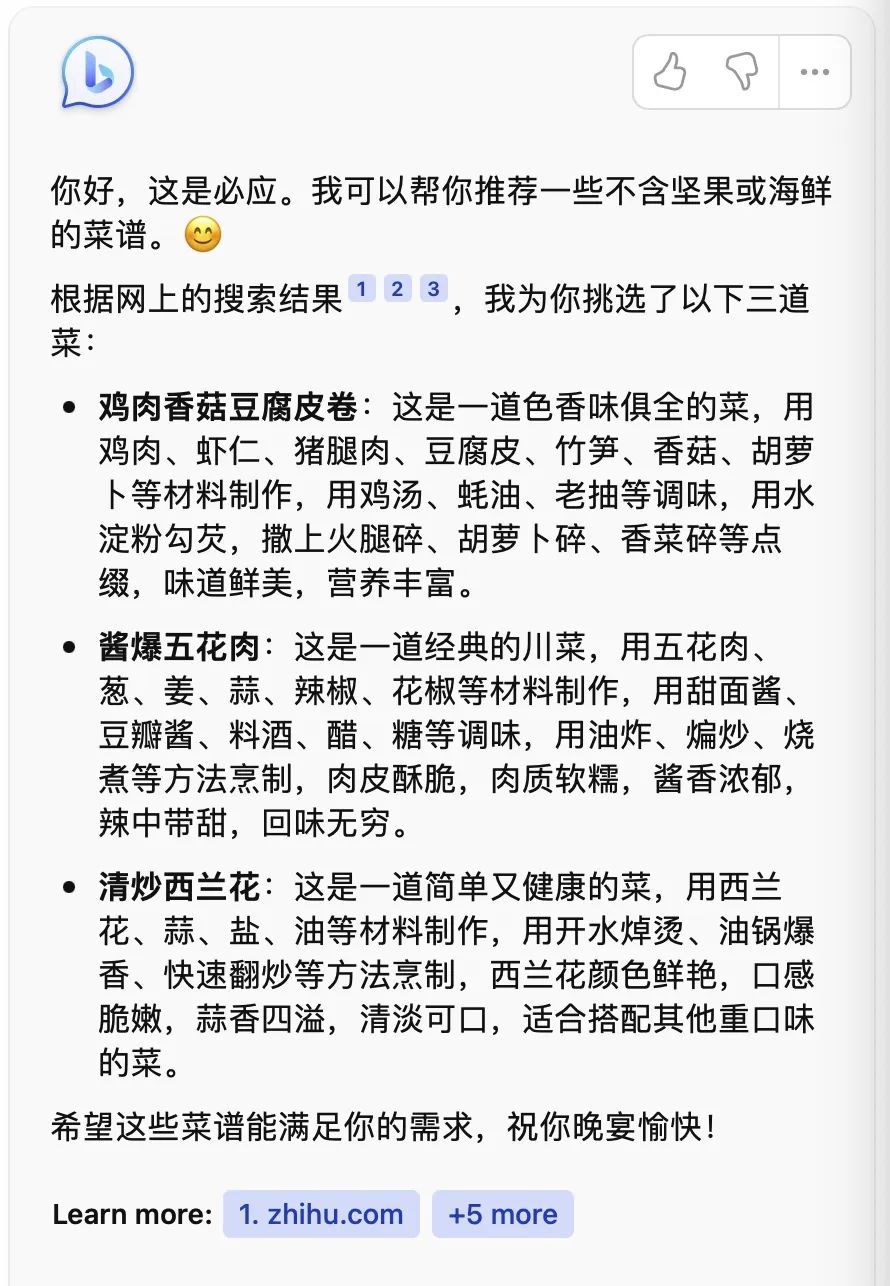
Task: Open the three-dot more options menu
Action: (x=814, y=72)
